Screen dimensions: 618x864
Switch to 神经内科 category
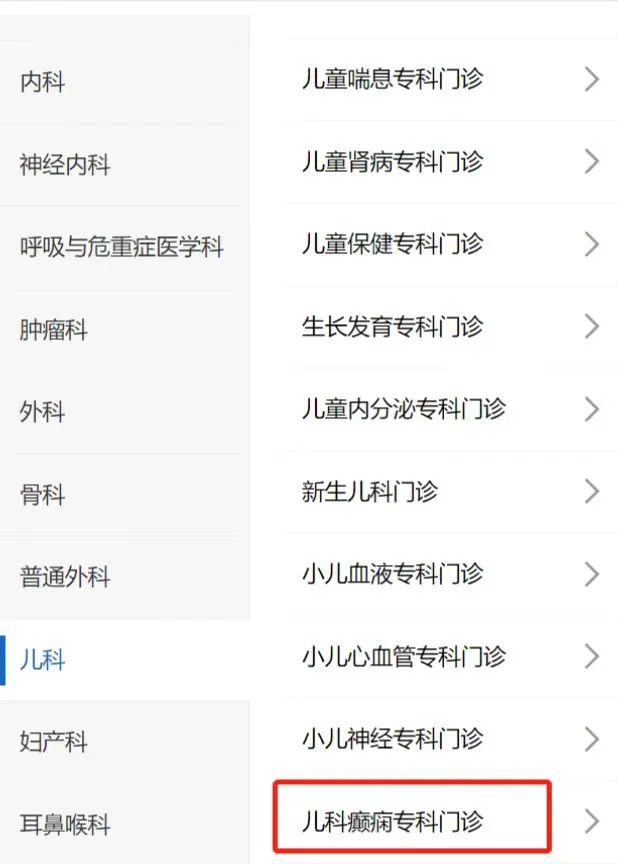(65, 165)
